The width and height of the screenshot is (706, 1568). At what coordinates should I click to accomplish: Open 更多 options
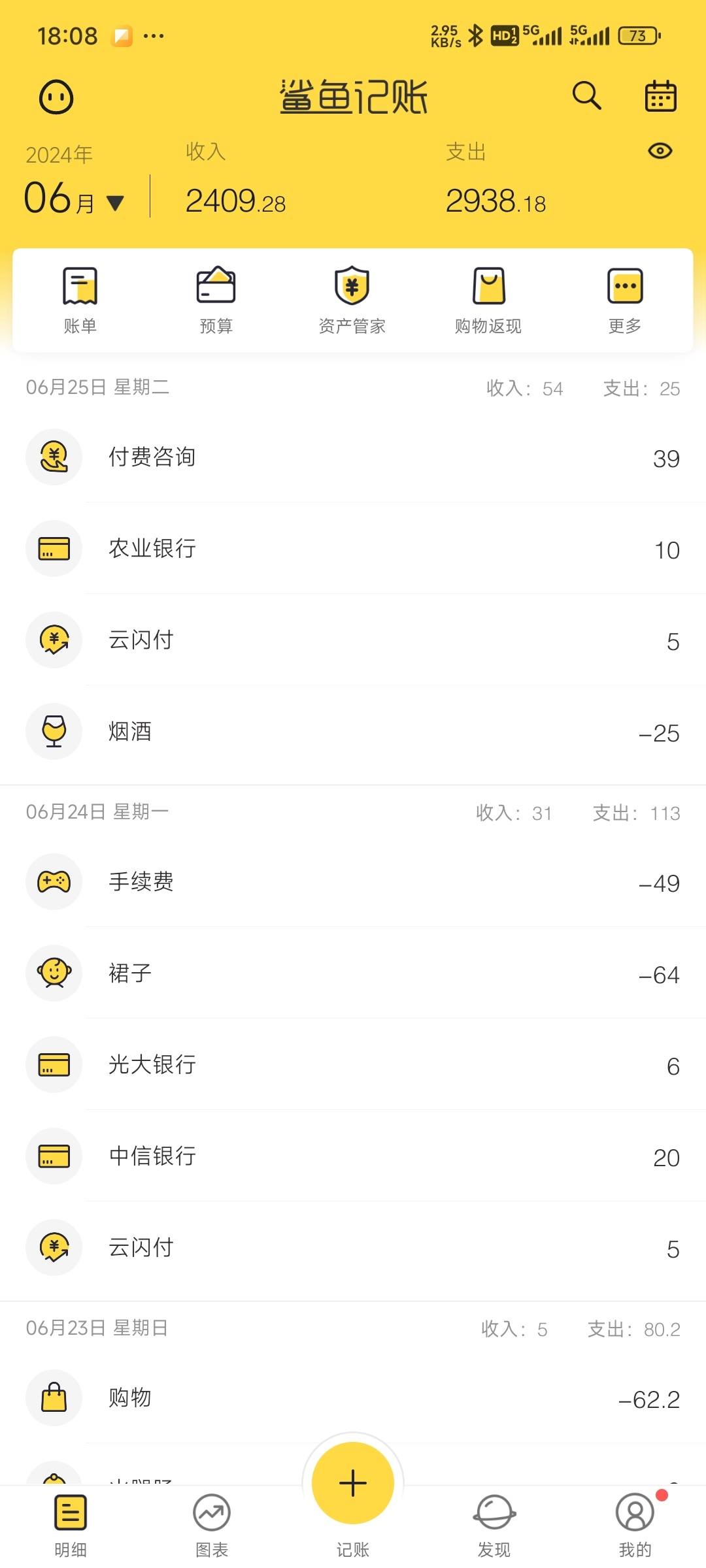click(625, 301)
